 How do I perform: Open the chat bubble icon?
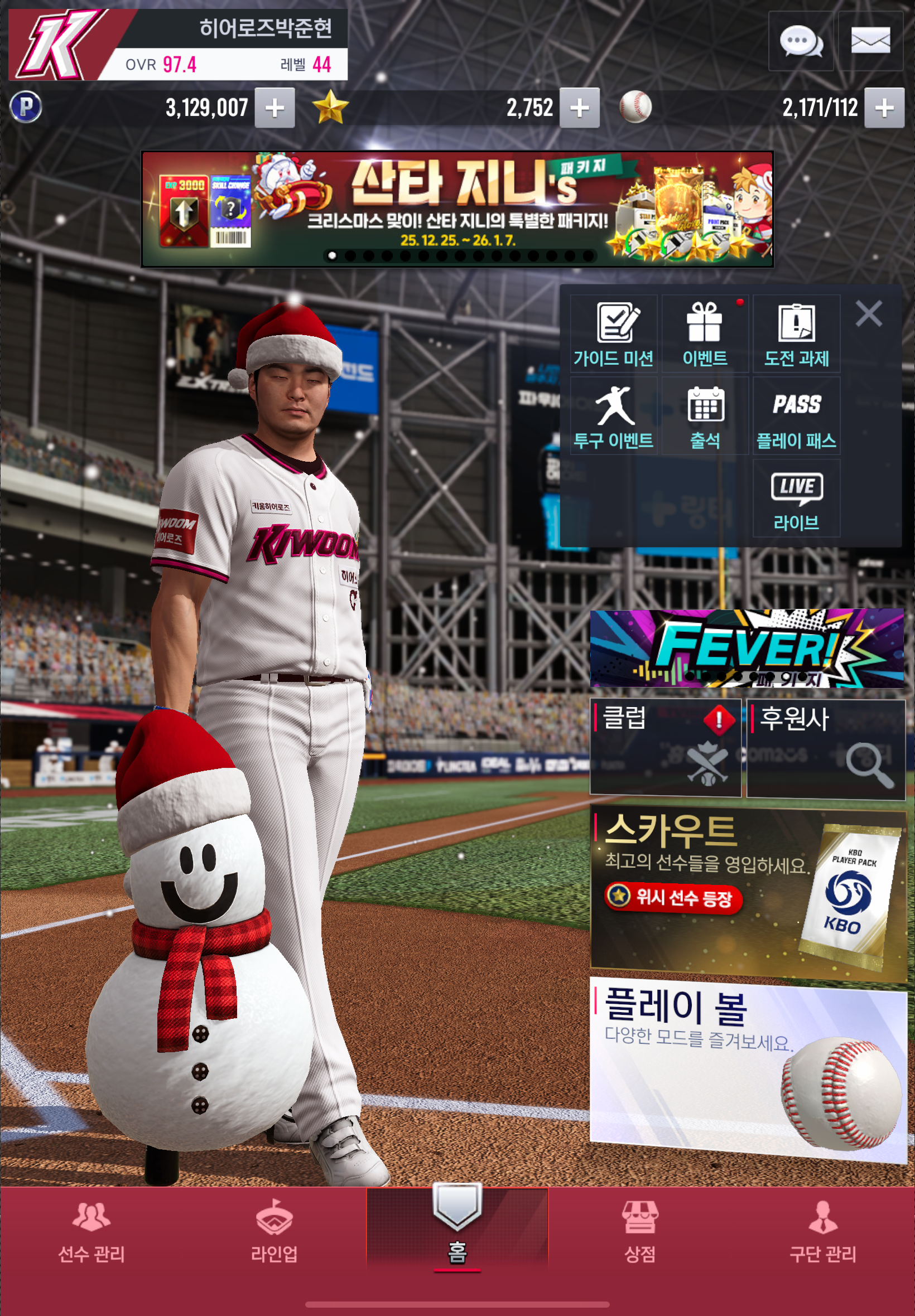pyautogui.click(x=800, y=41)
